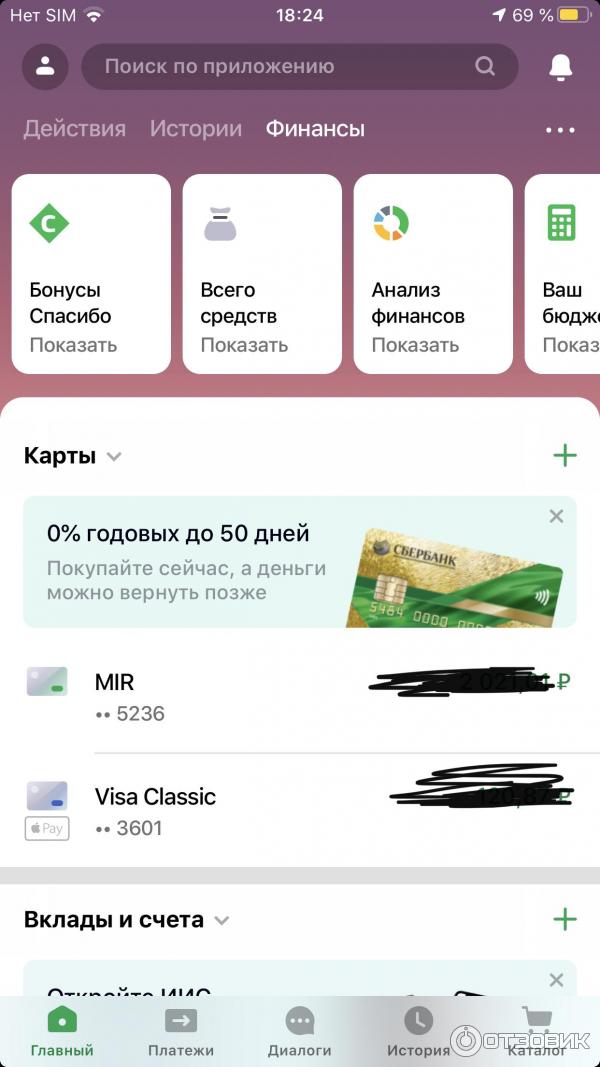Switch to the Истории tab
Screen dimensions: 600x1067
[196, 129]
